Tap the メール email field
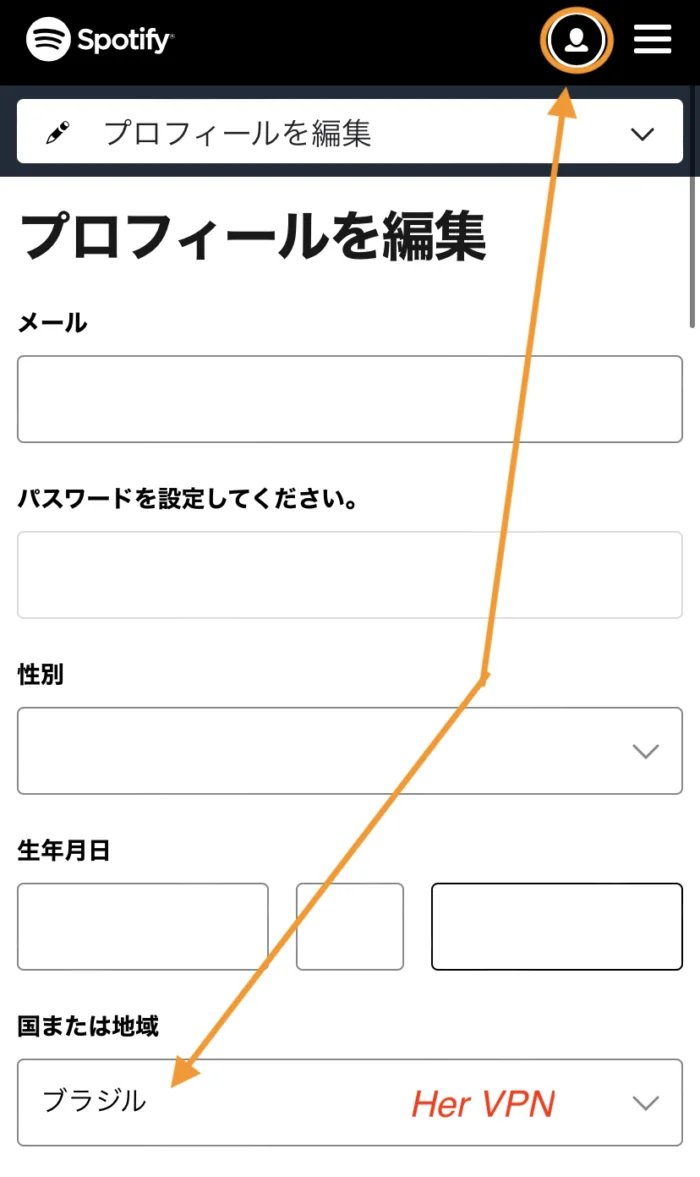 point(350,399)
